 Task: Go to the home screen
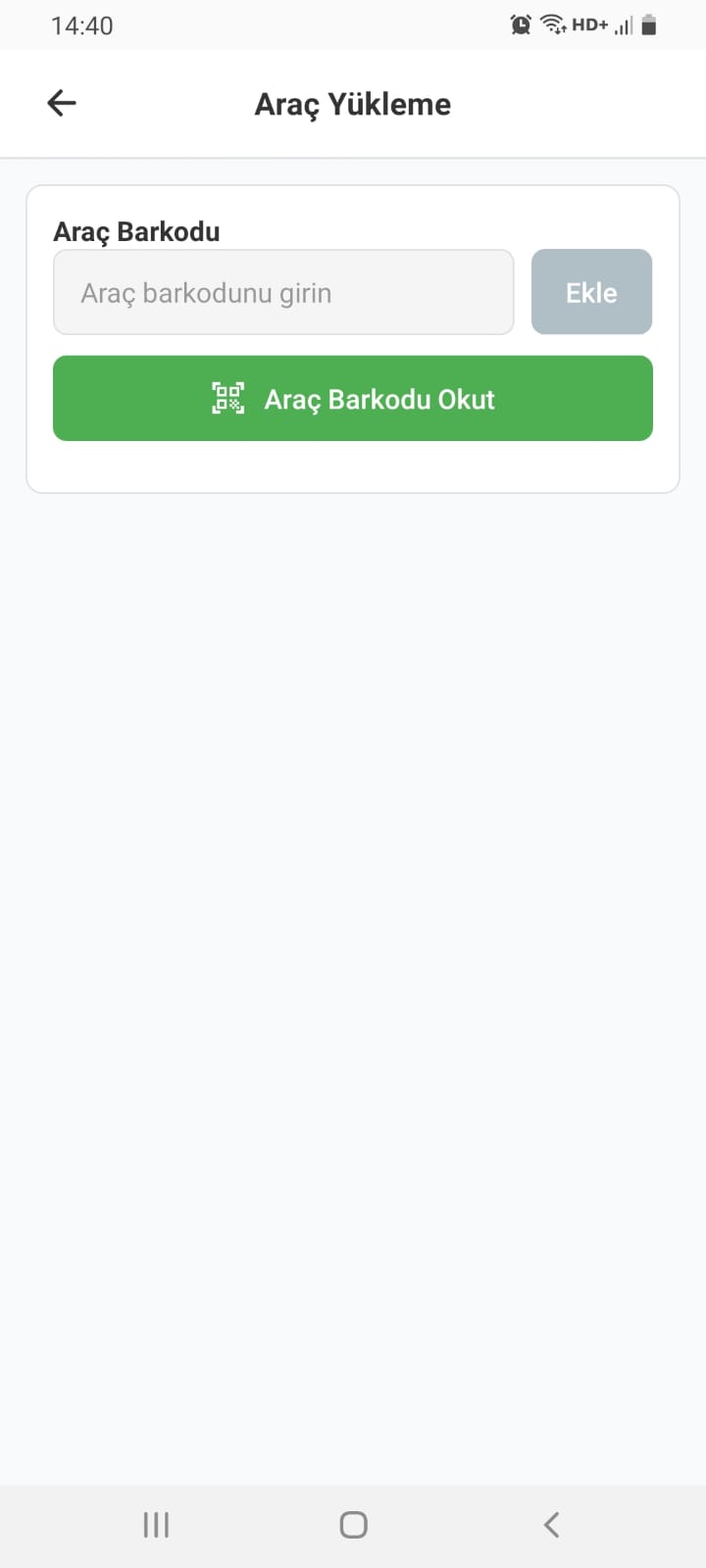point(353,1524)
